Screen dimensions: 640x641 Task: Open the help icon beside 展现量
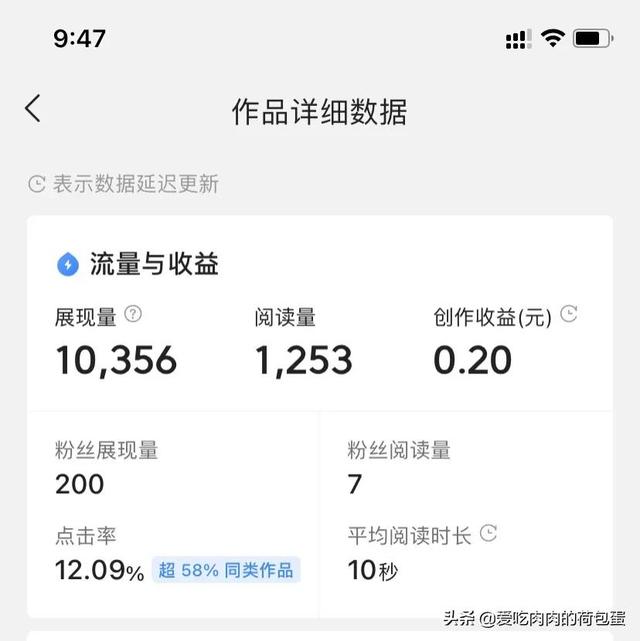(x=133, y=315)
